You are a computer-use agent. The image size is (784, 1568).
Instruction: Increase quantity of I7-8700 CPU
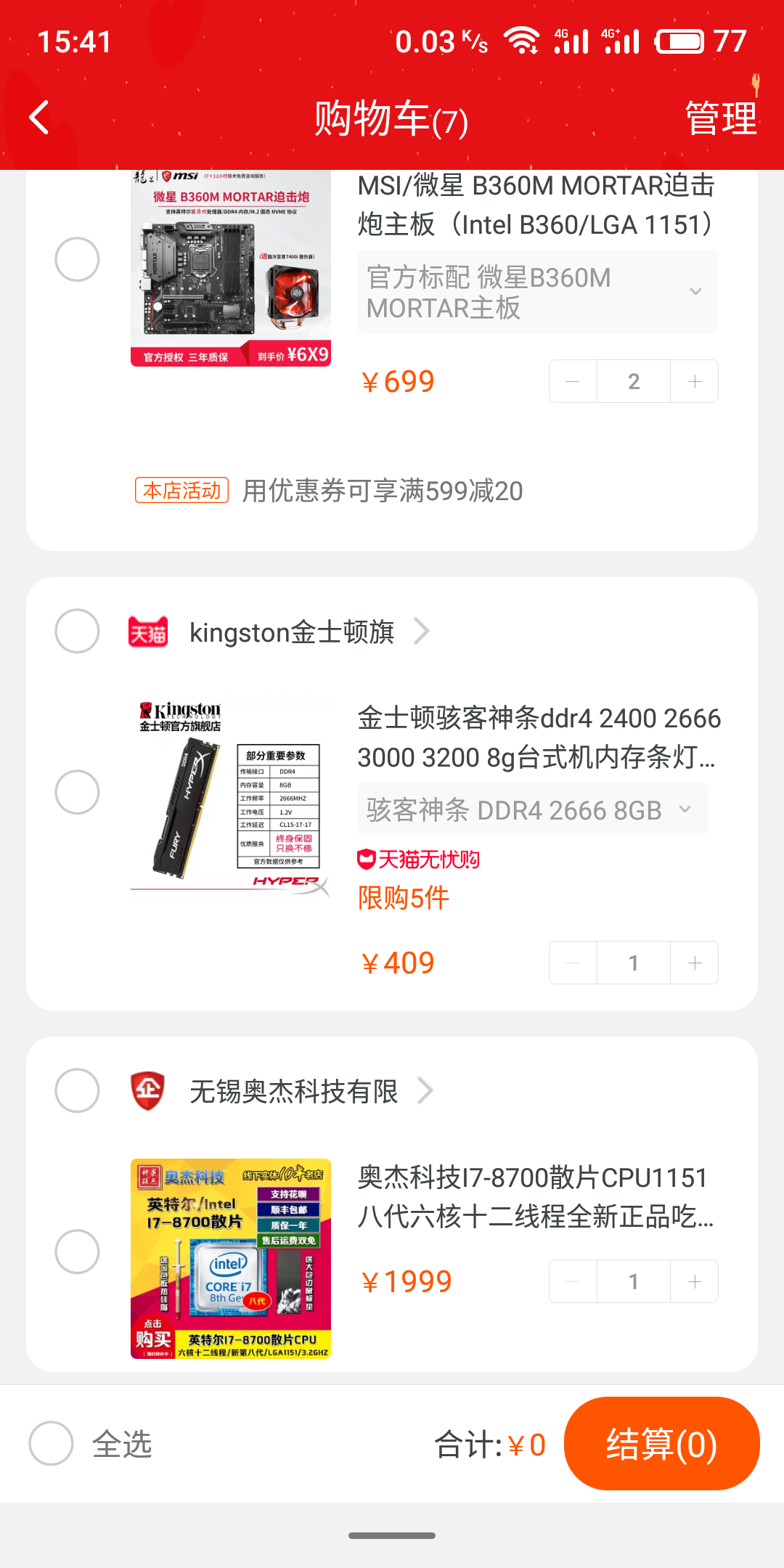[695, 1281]
